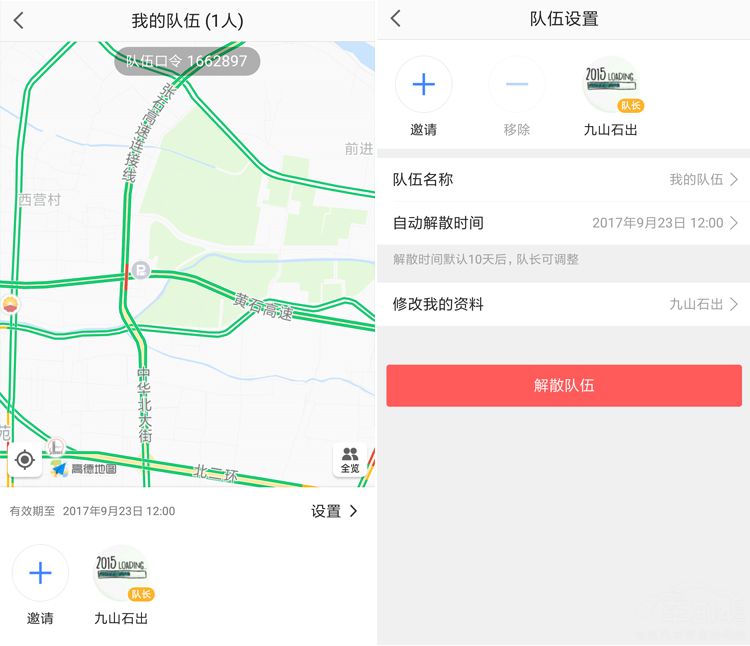Screen dimensions: 750x646
Task: Tap 邀请 on the 我的队伍 screen
Action: (40, 573)
